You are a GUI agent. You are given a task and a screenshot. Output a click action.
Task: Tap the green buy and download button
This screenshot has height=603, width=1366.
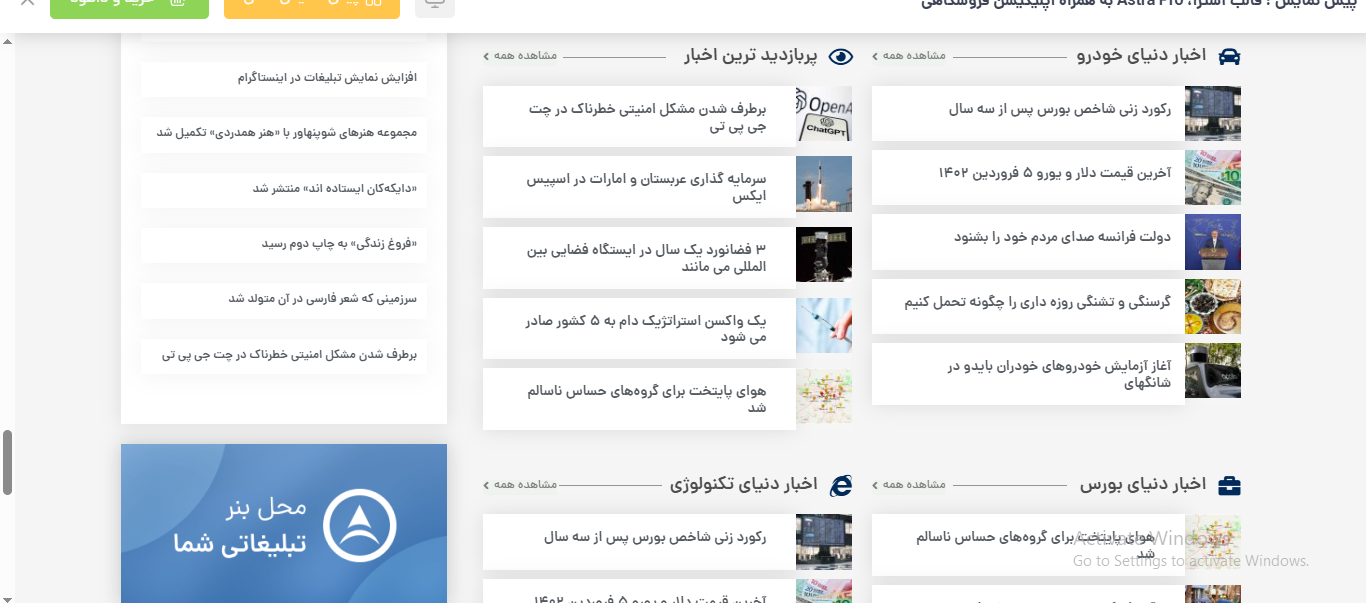coord(129,6)
